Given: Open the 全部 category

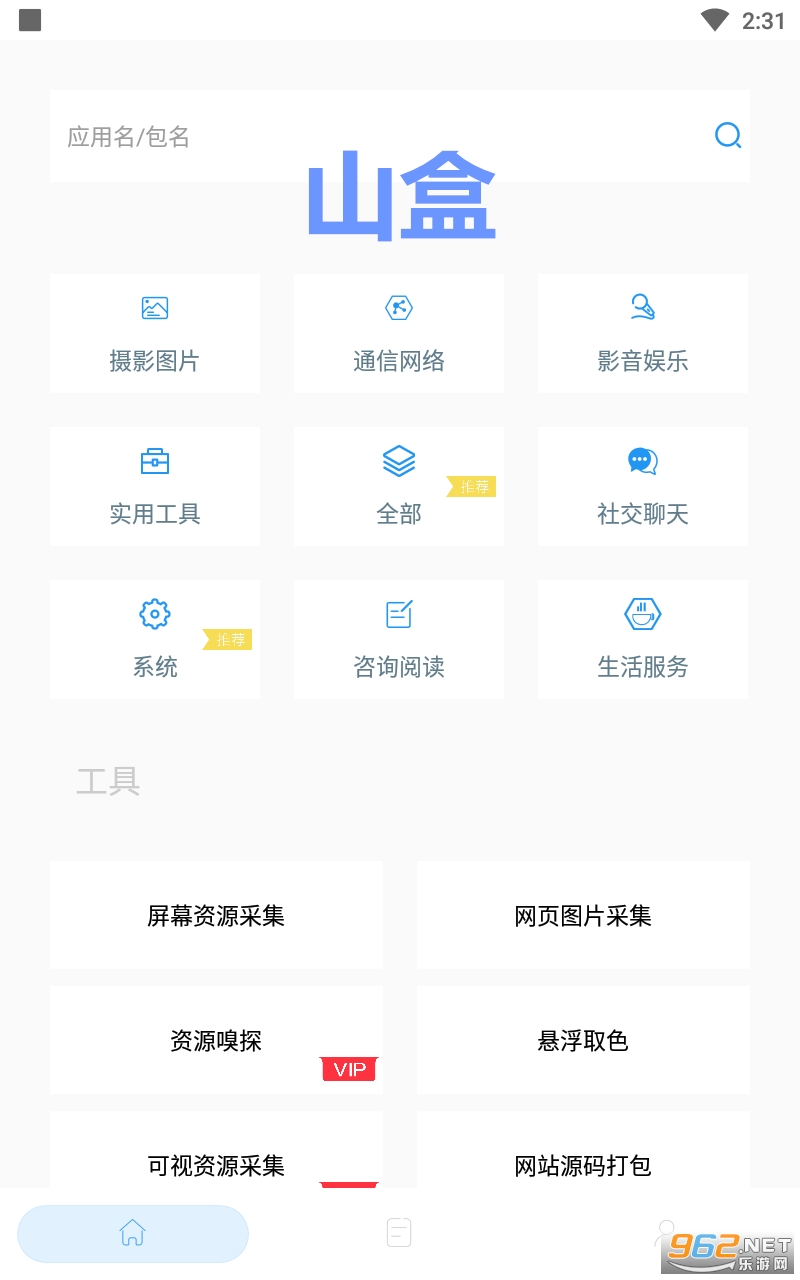Looking at the screenshot, I should (x=399, y=486).
